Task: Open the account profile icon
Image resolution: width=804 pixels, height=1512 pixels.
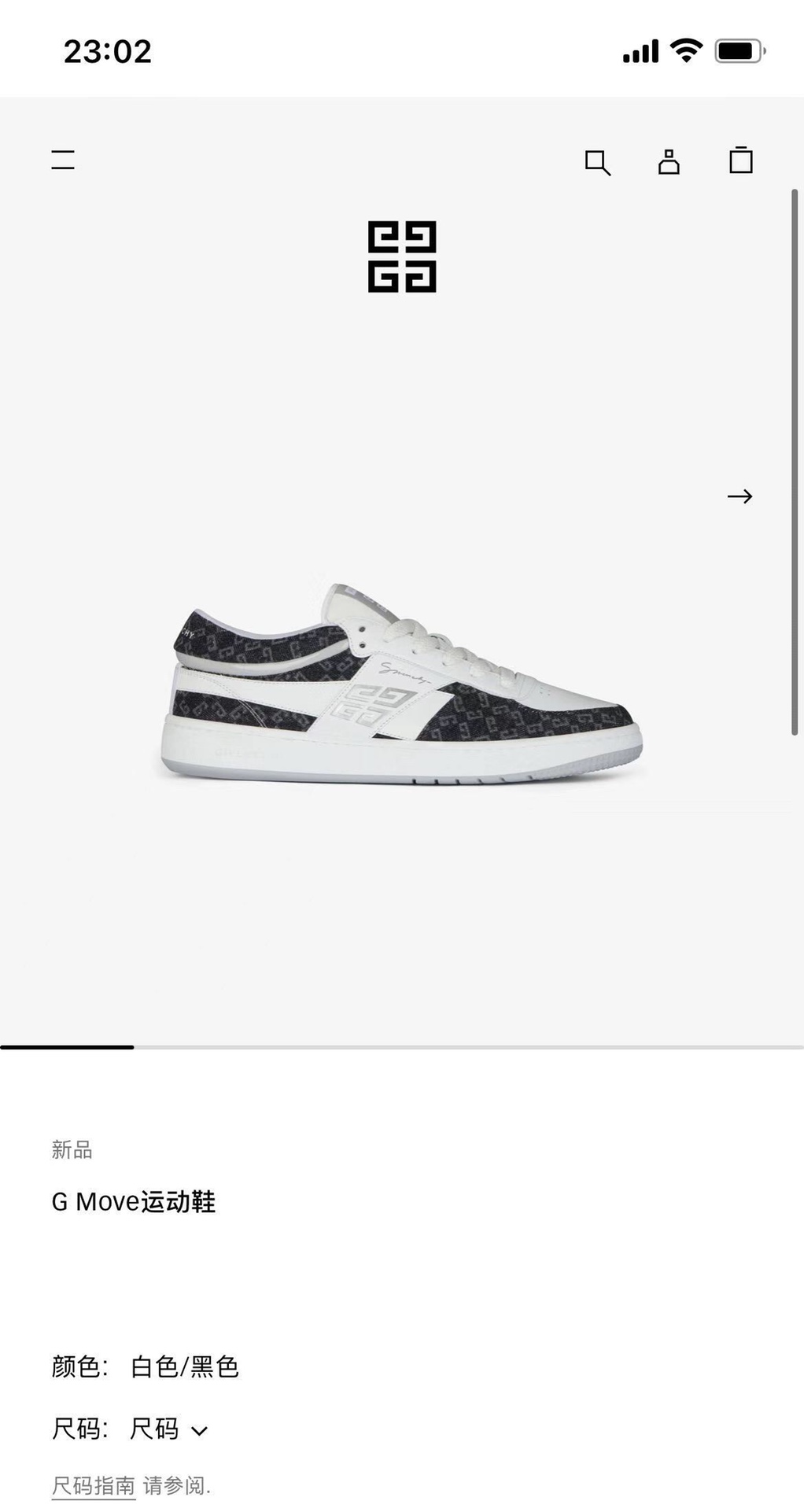Action: pos(669,161)
